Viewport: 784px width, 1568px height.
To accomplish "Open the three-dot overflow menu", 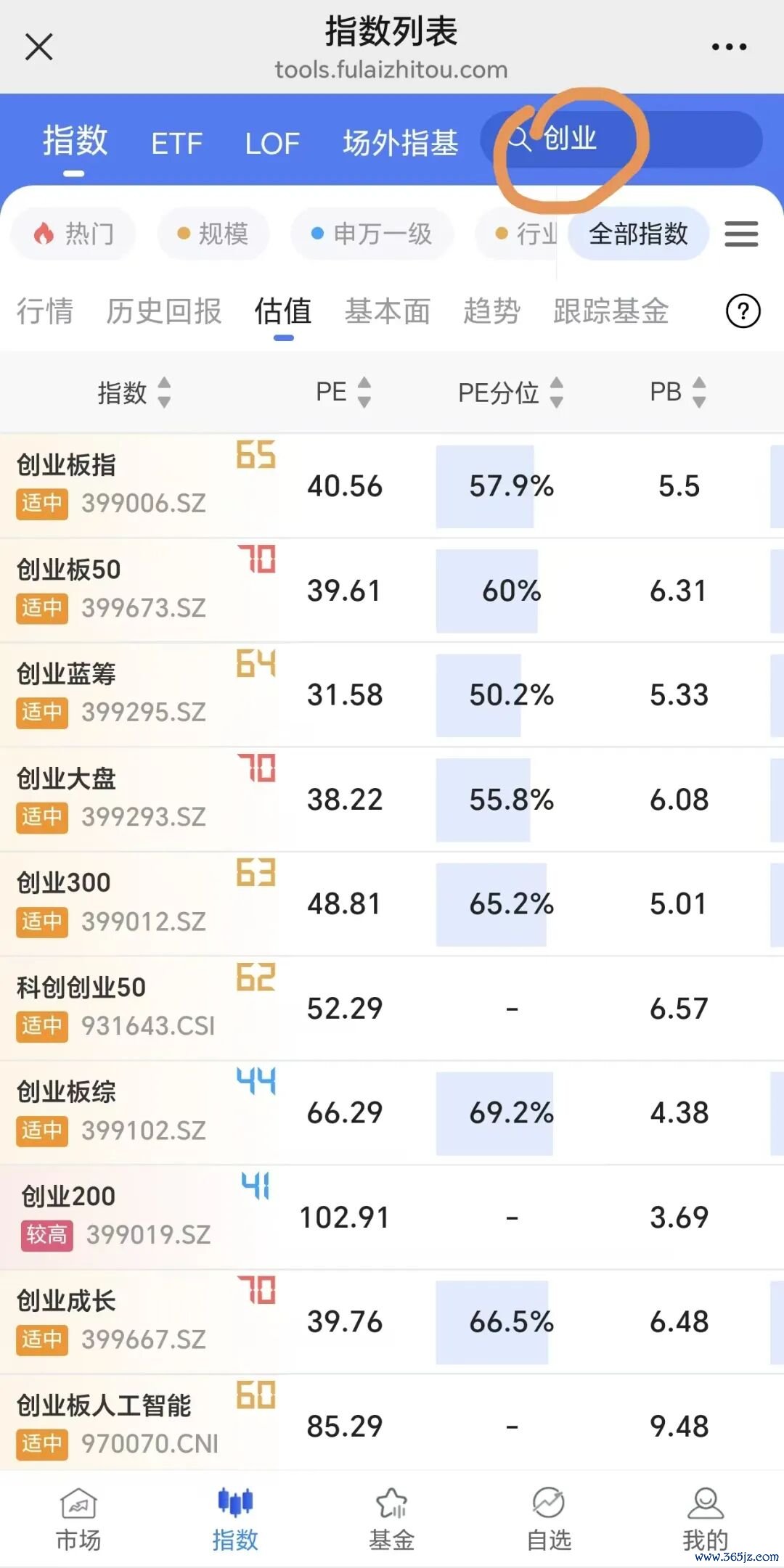I will point(729,47).
